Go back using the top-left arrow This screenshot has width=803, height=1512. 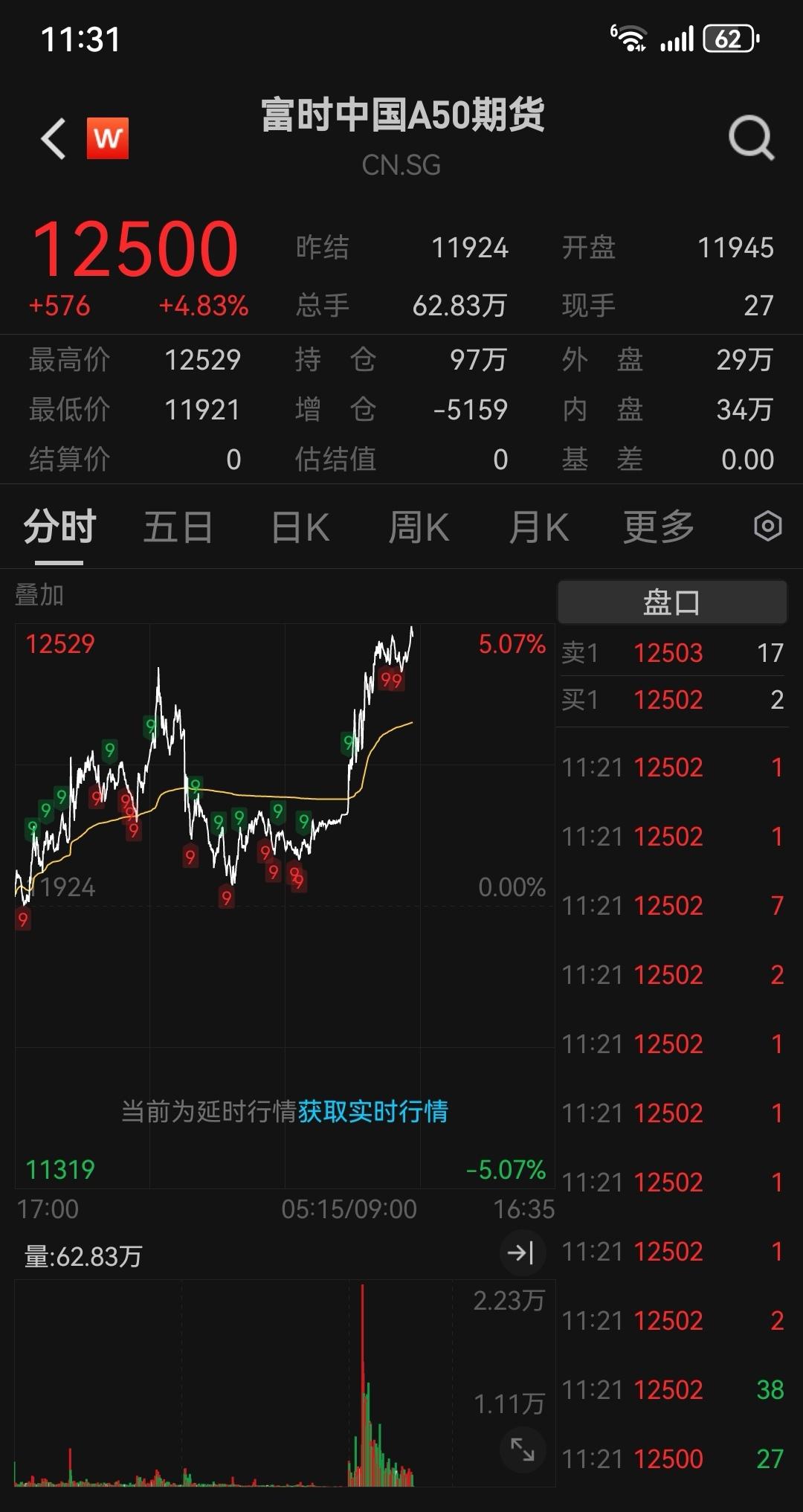tap(54, 138)
